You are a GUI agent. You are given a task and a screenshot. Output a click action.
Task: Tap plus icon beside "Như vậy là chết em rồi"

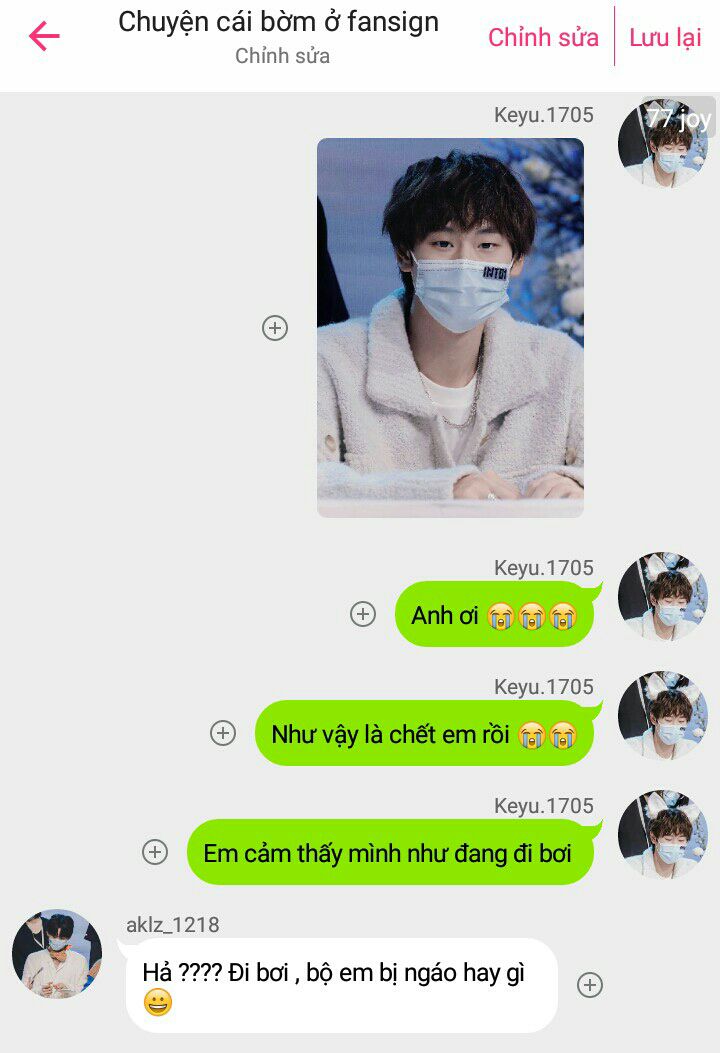coord(223,733)
